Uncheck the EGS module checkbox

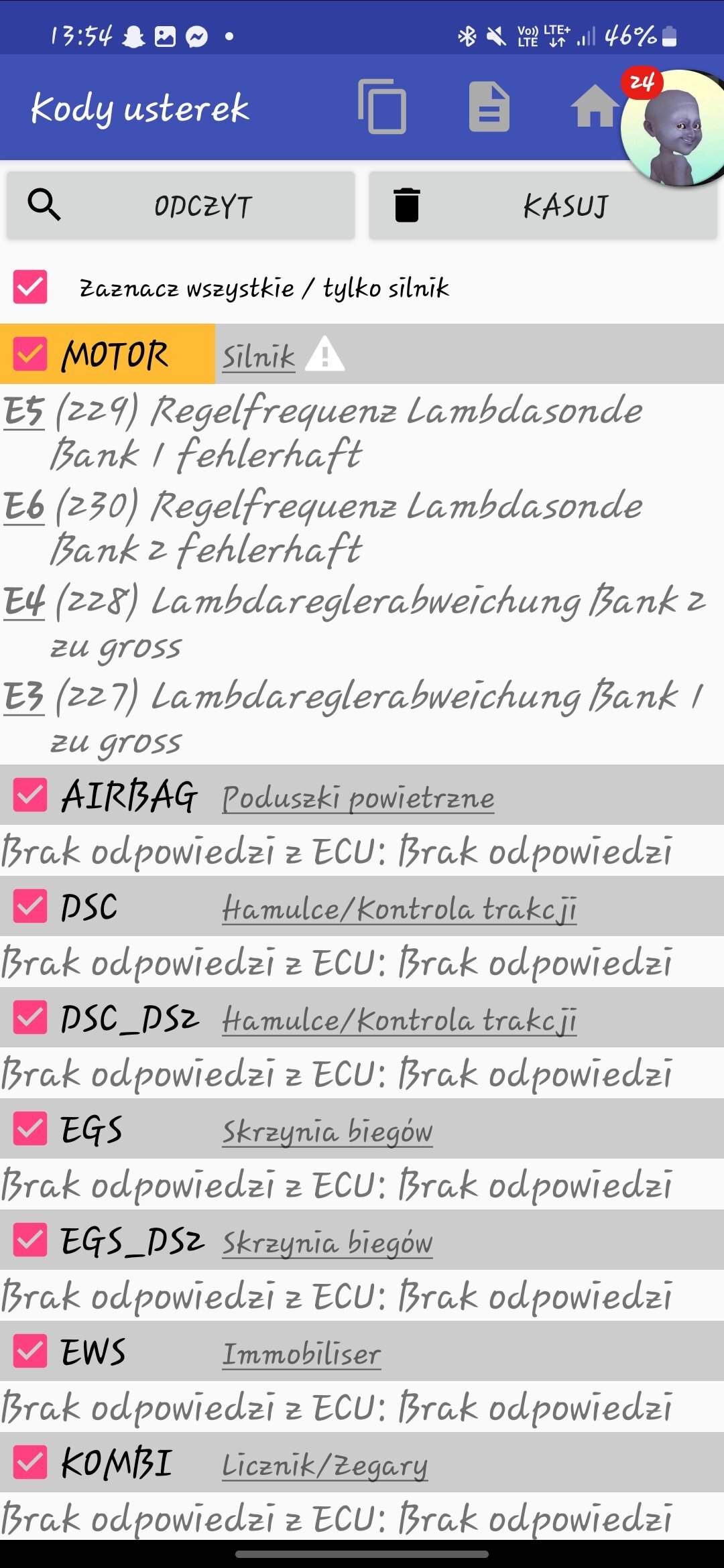30,1128
